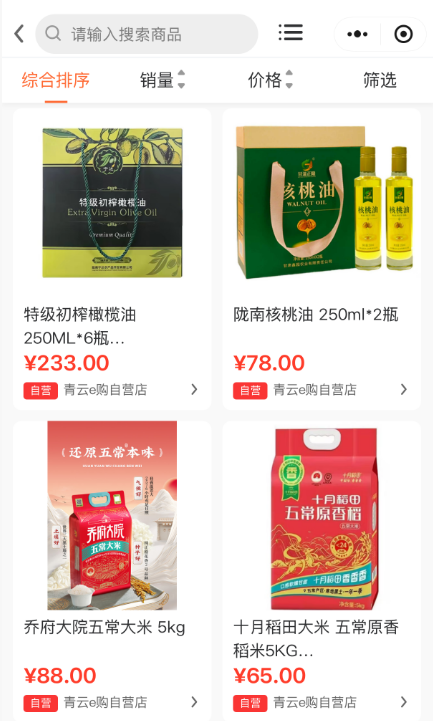Screen dimensions: 433x721
Task: Sort products by 价格
Action: [270, 80]
